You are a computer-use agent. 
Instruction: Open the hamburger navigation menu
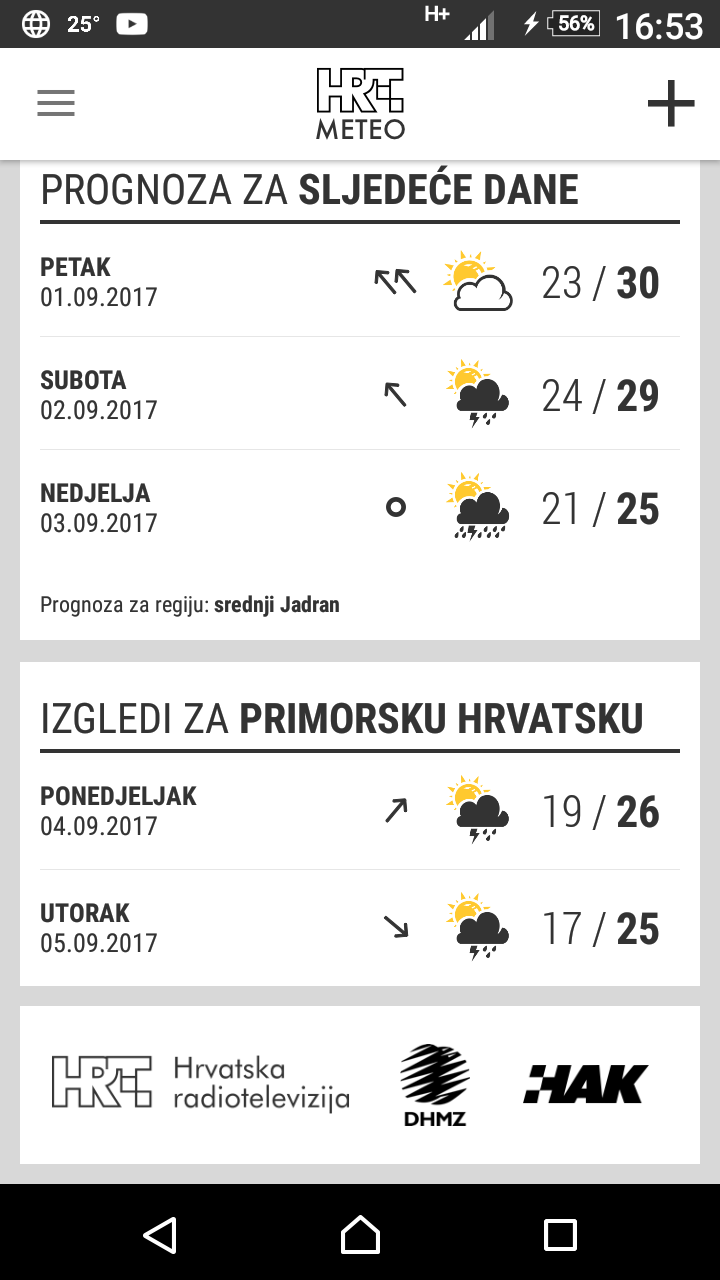tap(56, 102)
